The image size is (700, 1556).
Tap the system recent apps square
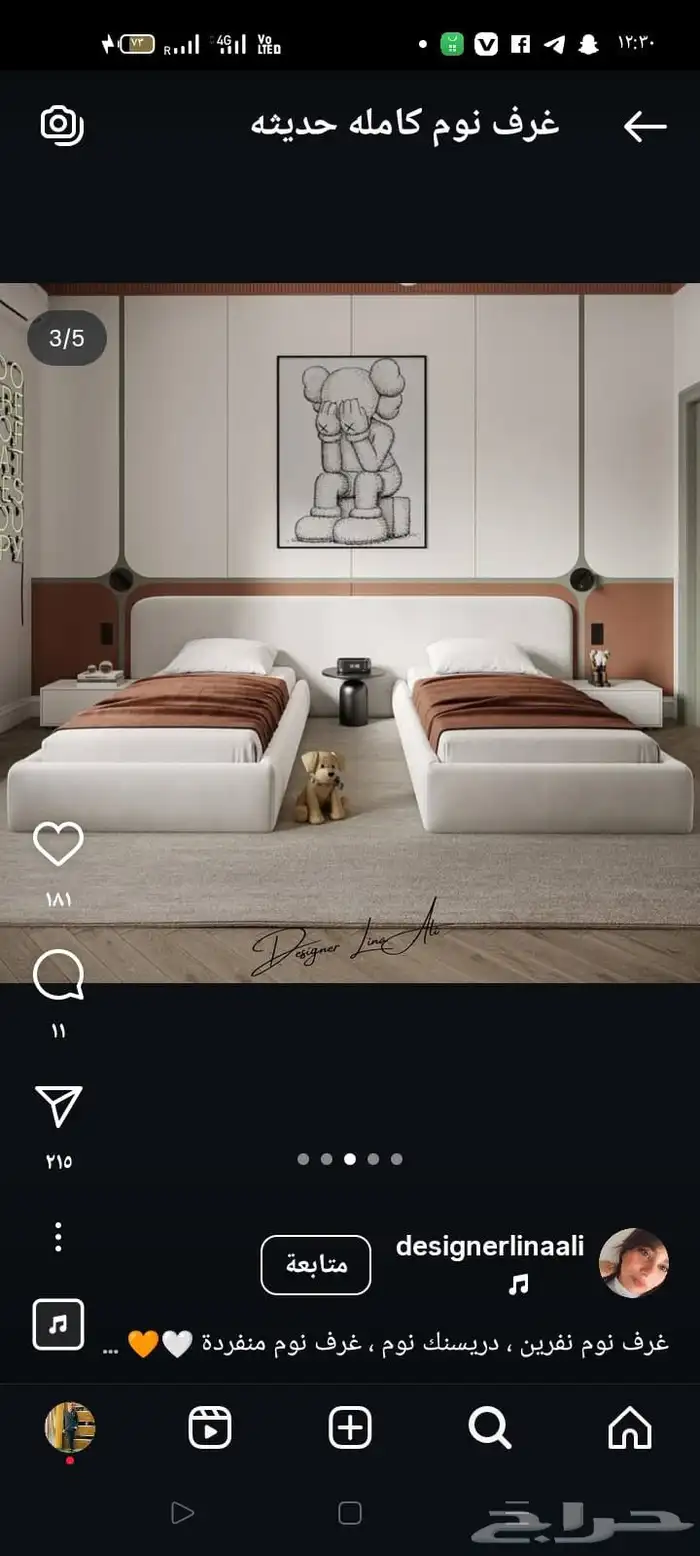350,1513
